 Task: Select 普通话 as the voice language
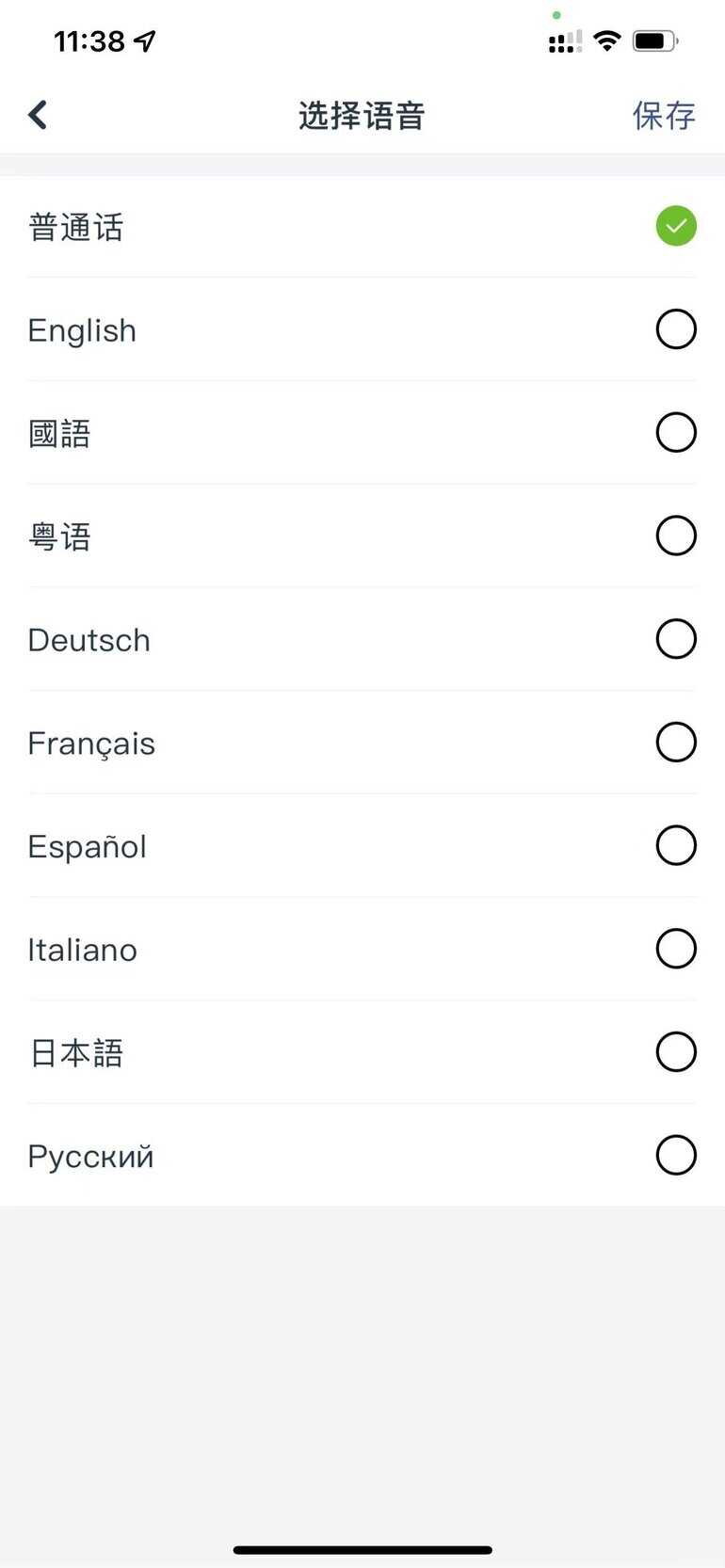362,226
